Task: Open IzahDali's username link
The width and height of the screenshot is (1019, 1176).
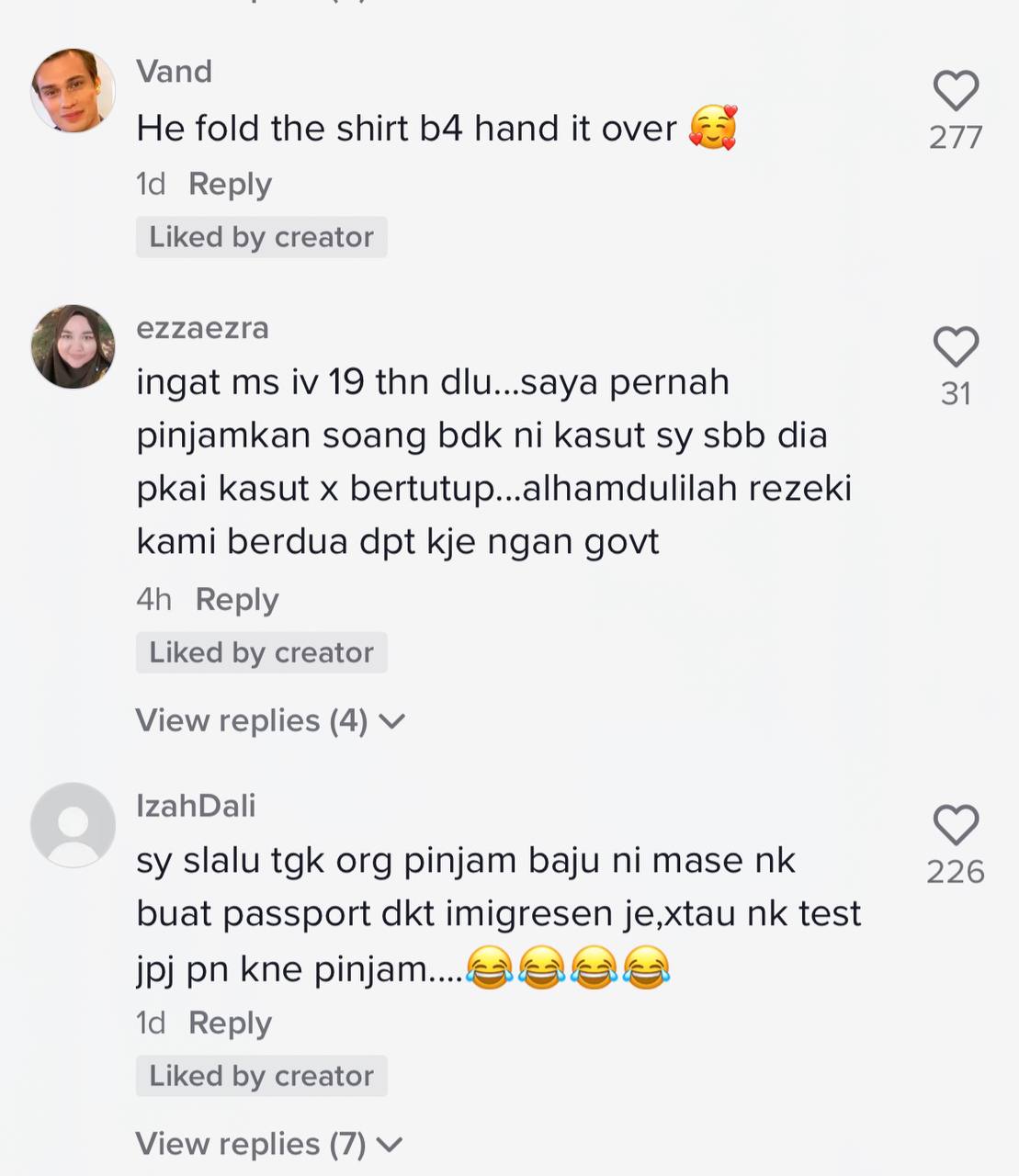Action: (196, 806)
